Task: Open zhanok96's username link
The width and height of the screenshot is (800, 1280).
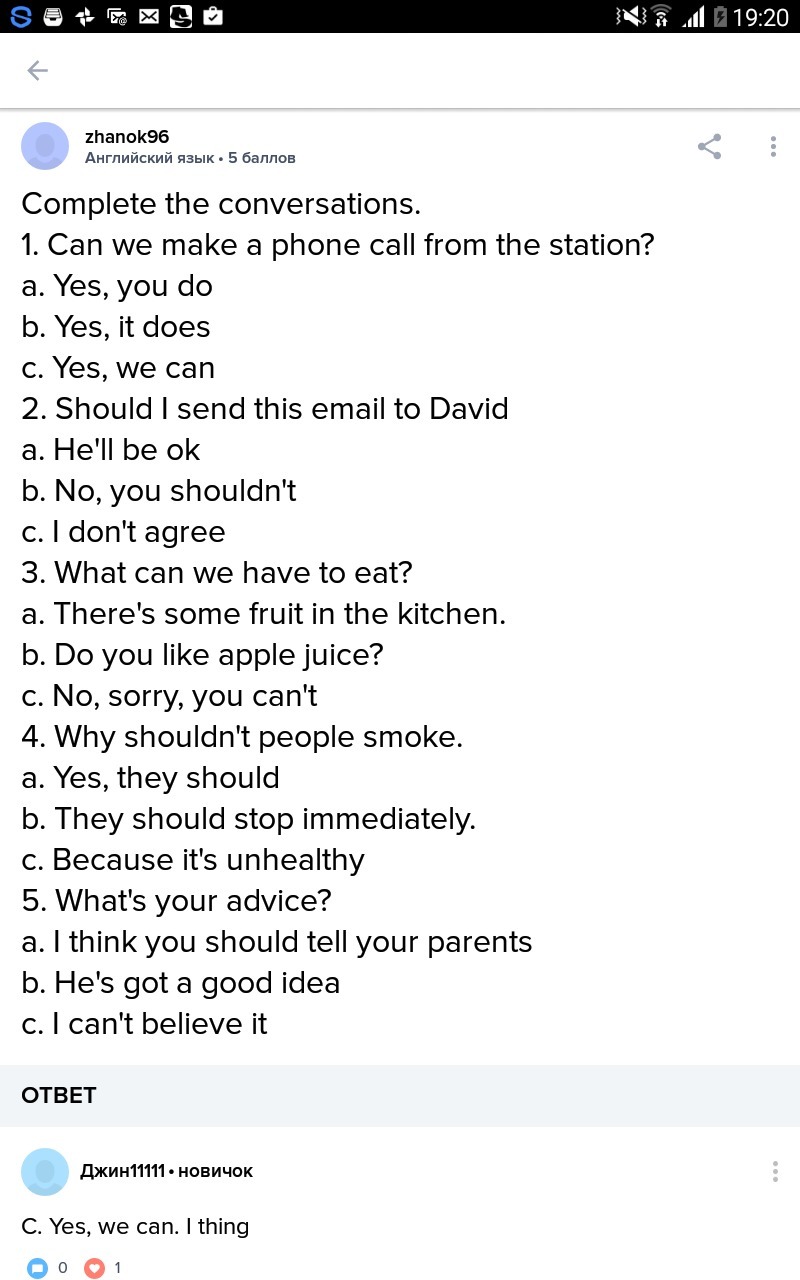Action: (127, 137)
